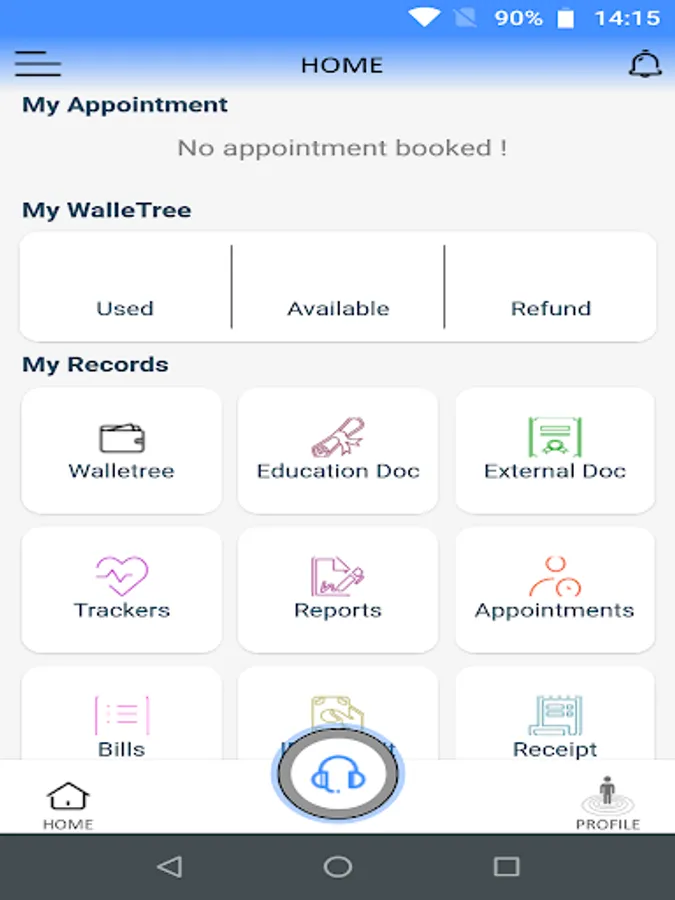The height and width of the screenshot is (900, 675).
Task: Open recent apps from navigation bar
Action: coord(507,866)
